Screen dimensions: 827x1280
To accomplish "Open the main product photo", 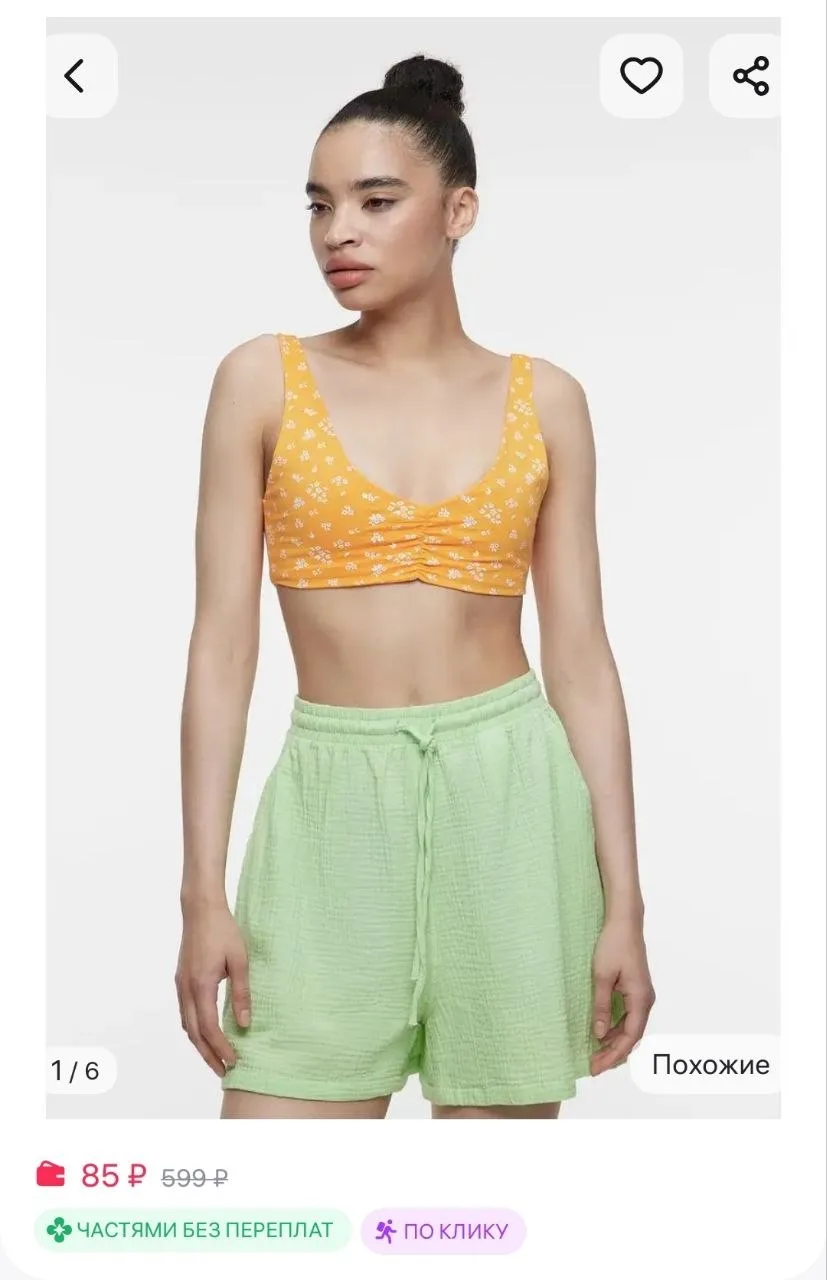I will [413, 568].
